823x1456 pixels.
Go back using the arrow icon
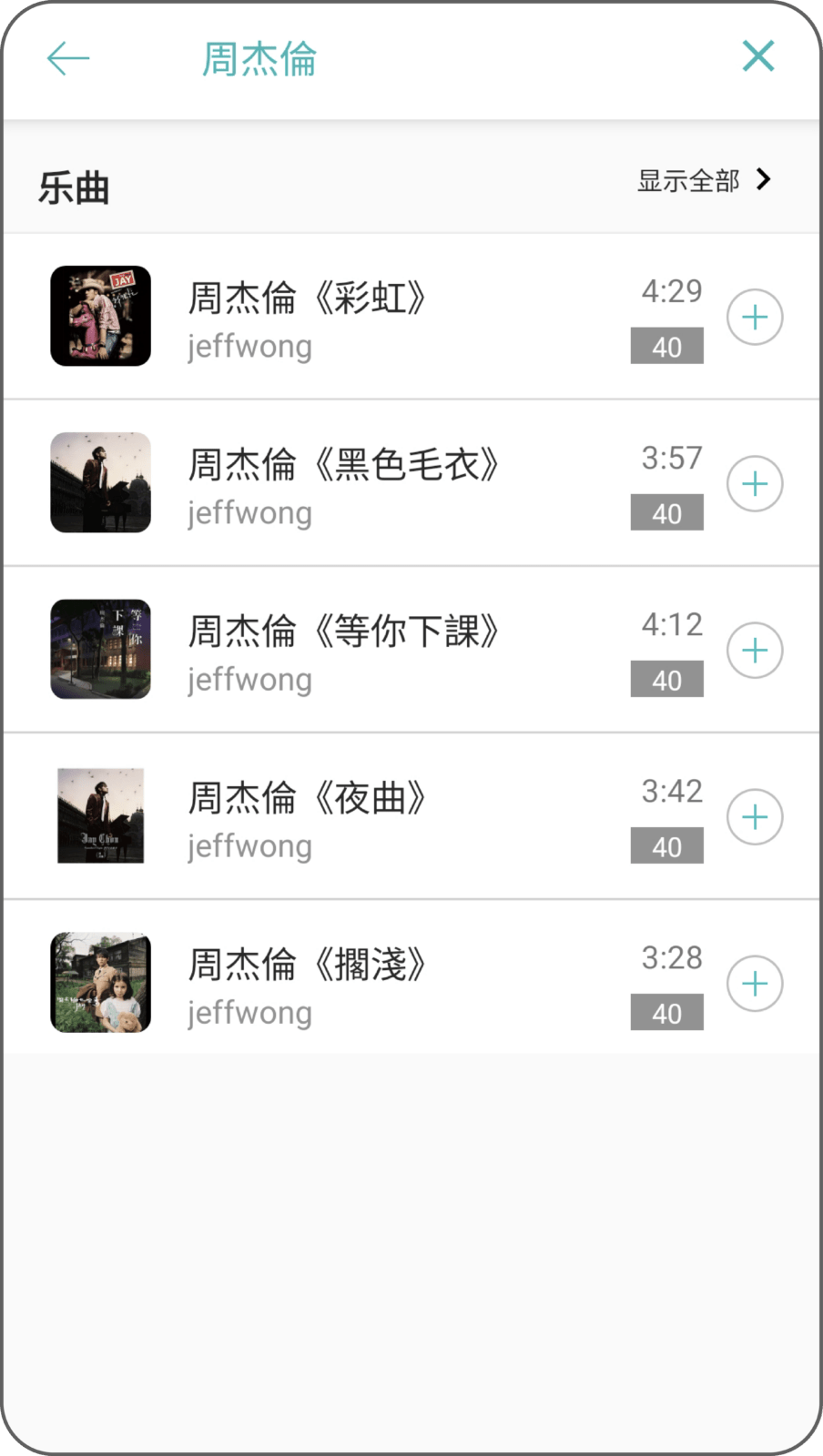point(68,59)
